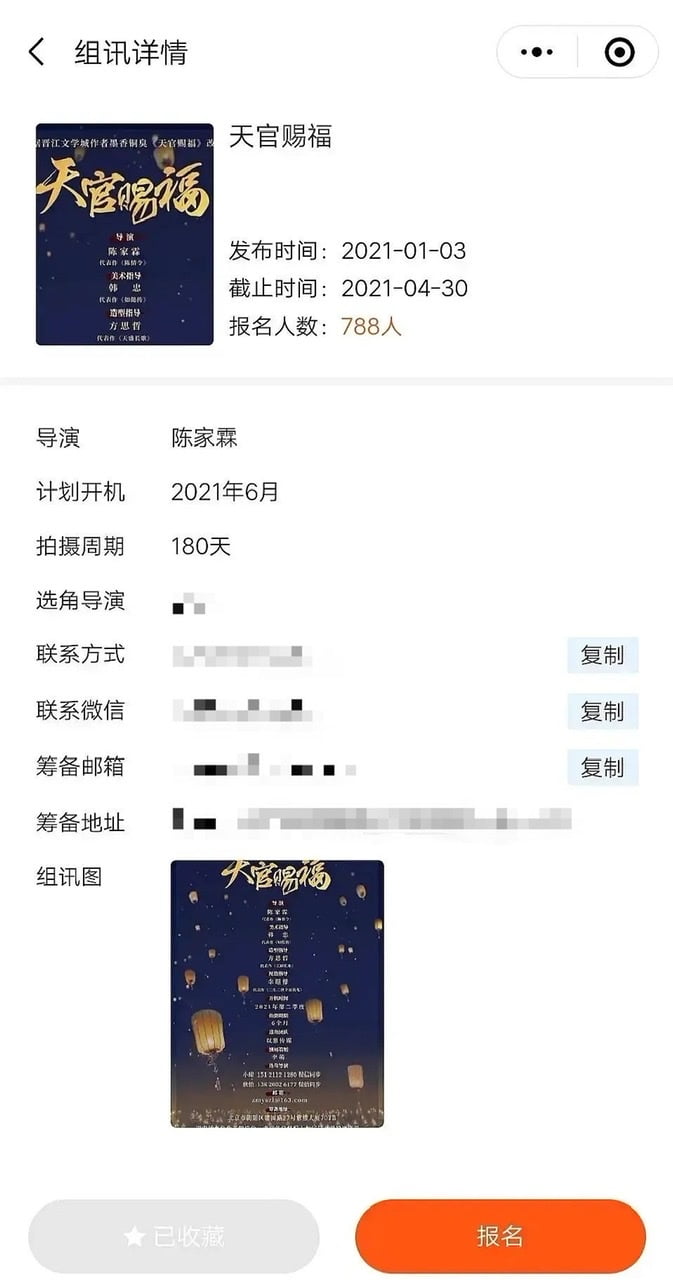Go back from 组讯详情 page
The width and height of the screenshot is (673, 1280).
pos(37,52)
